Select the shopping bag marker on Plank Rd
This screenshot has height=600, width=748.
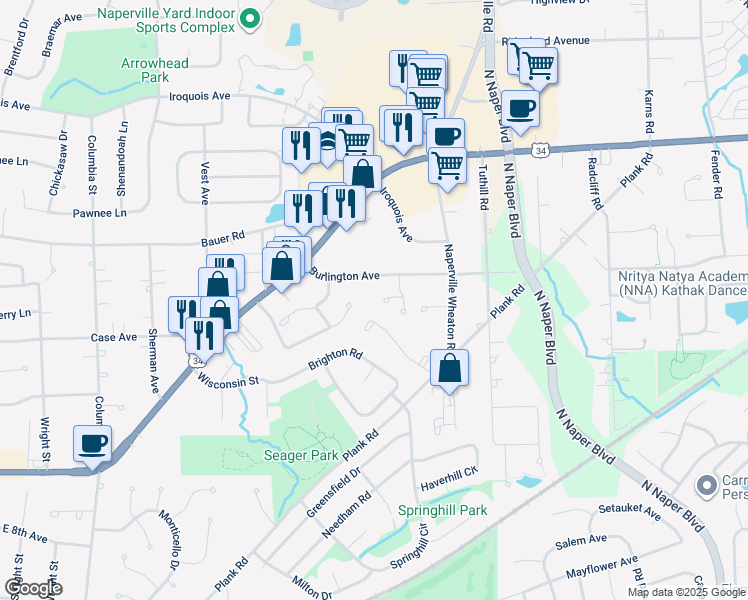[x=449, y=371]
